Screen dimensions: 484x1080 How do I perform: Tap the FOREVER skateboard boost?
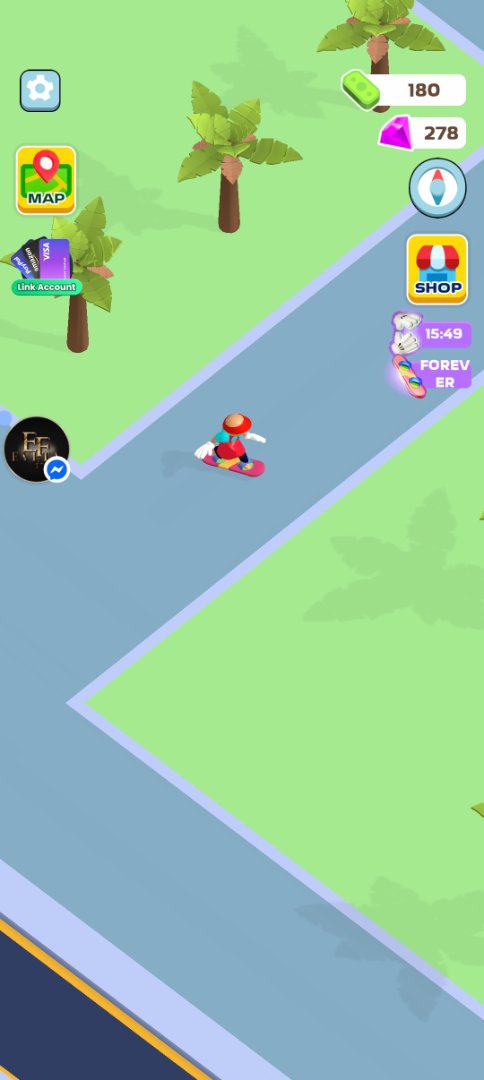432,374
